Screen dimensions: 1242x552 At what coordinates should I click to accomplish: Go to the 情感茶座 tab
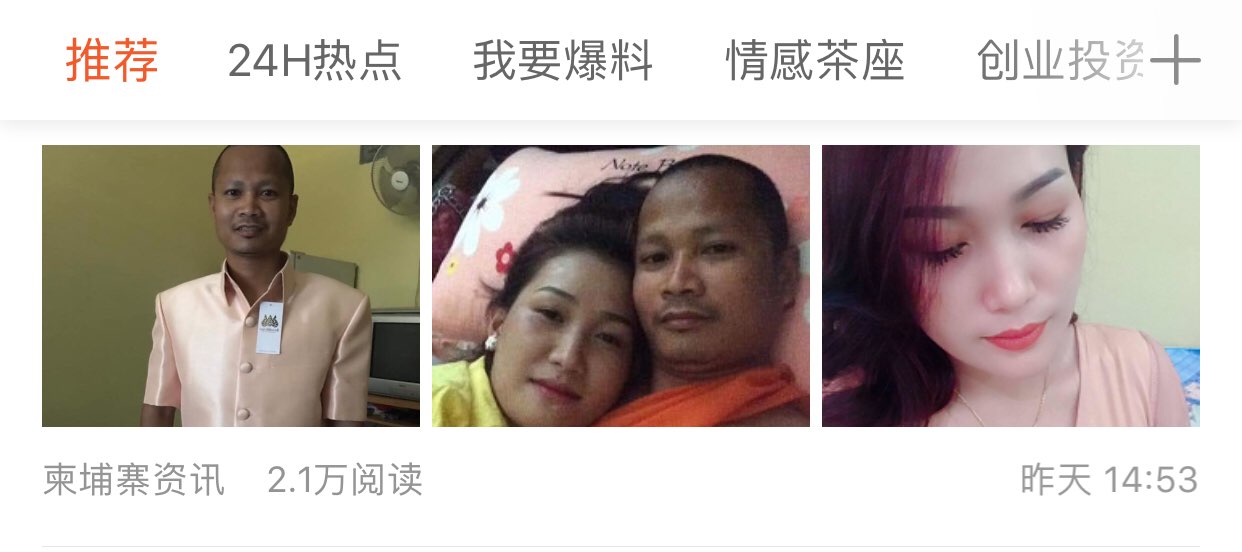pos(815,61)
